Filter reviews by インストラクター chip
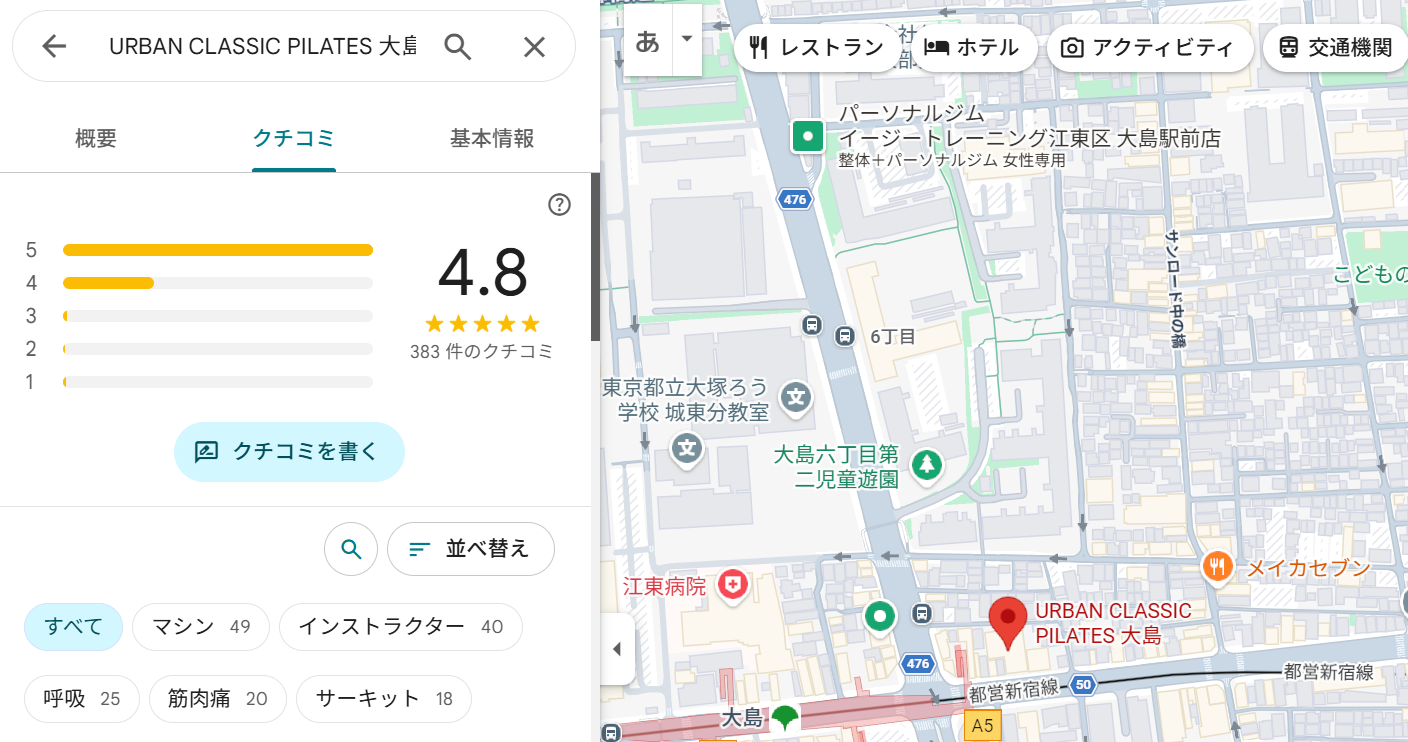The width and height of the screenshot is (1408, 742). pyautogui.click(x=400, y=627)
